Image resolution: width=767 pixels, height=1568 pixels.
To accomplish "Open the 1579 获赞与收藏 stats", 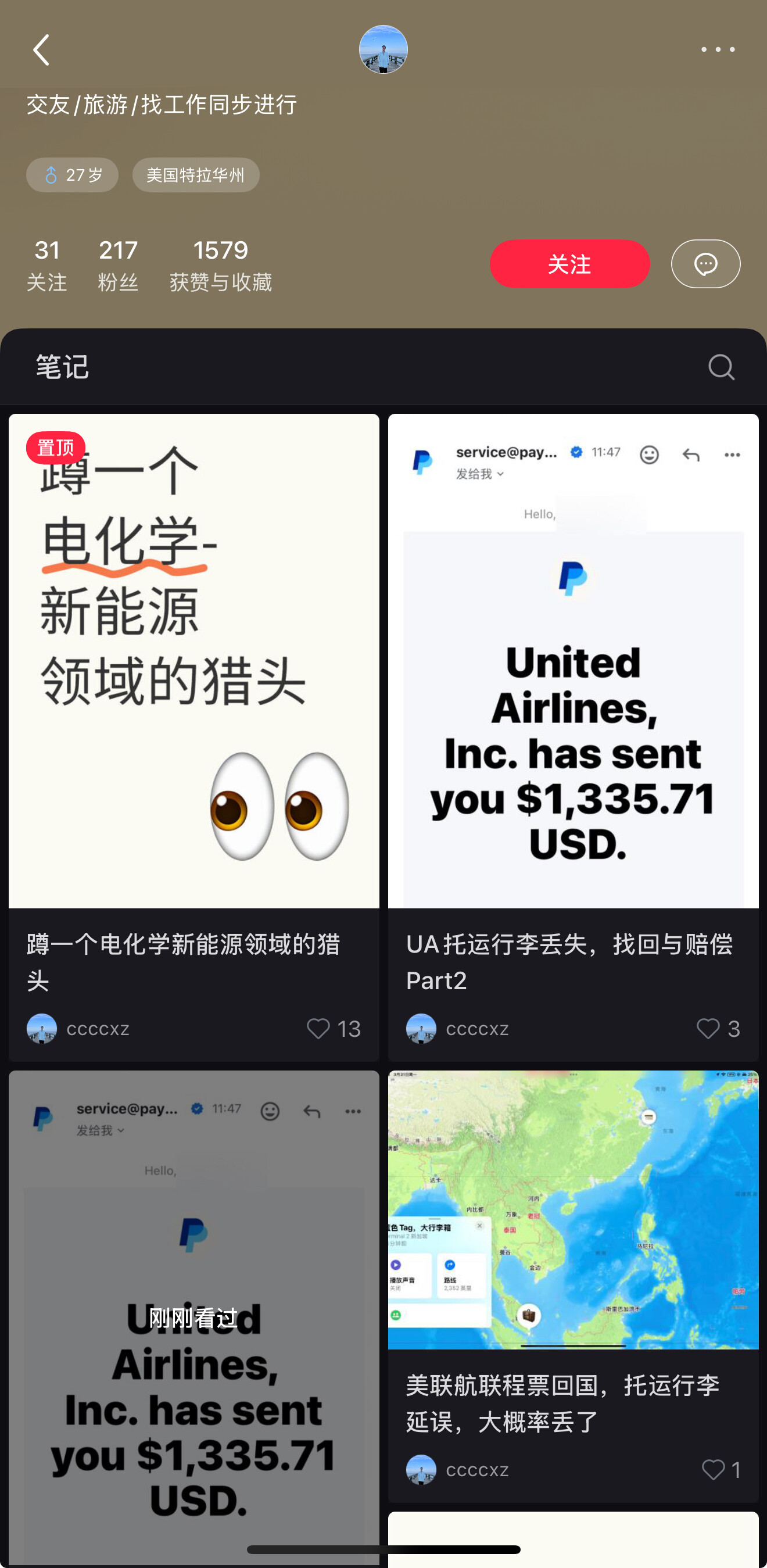I will click(220, 266).
